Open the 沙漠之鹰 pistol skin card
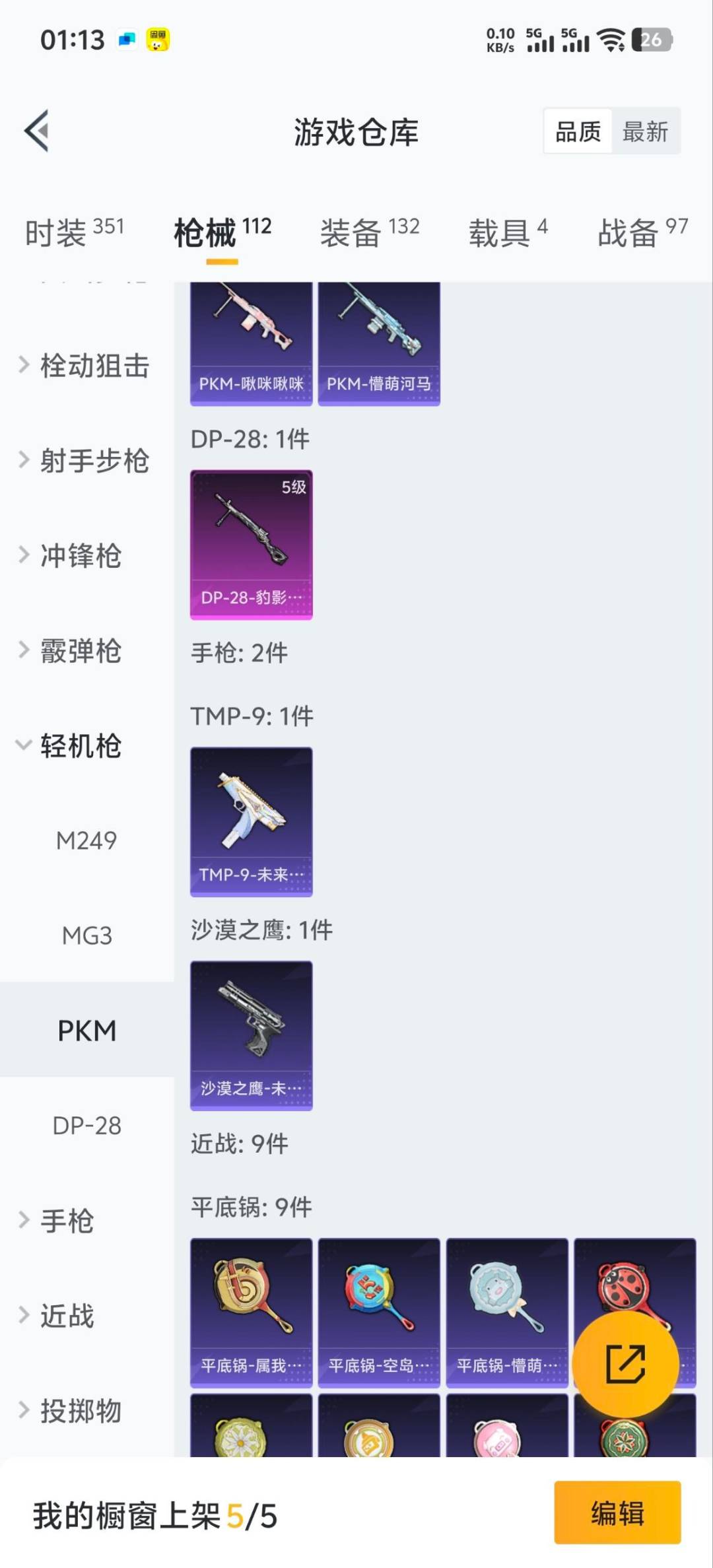The height and width of the screenshot is (1568, 713). pos(251,1035)
